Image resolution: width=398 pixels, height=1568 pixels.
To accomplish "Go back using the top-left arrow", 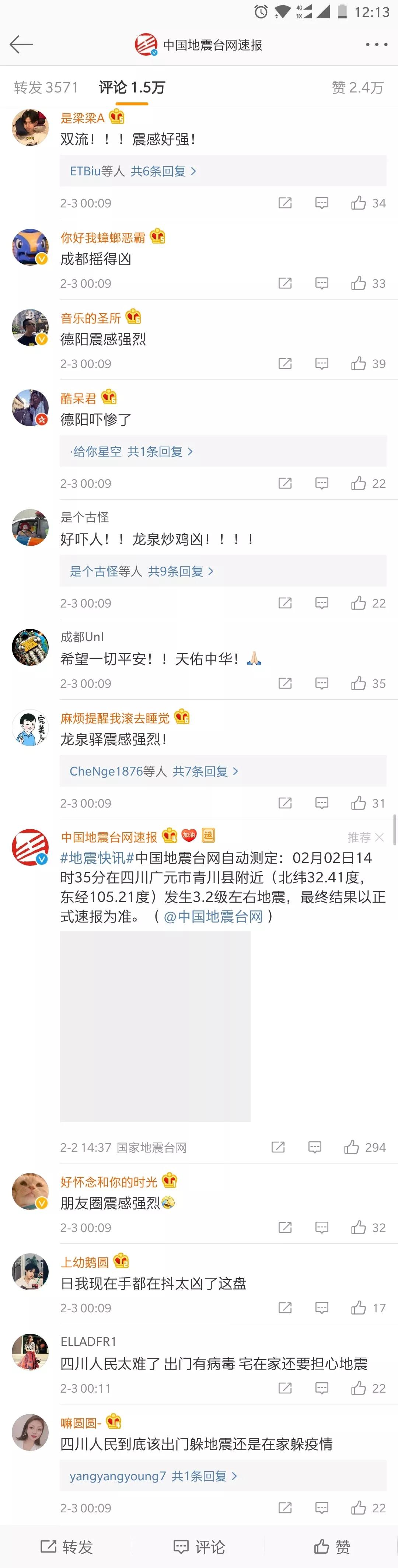I will tap(21, 45).
